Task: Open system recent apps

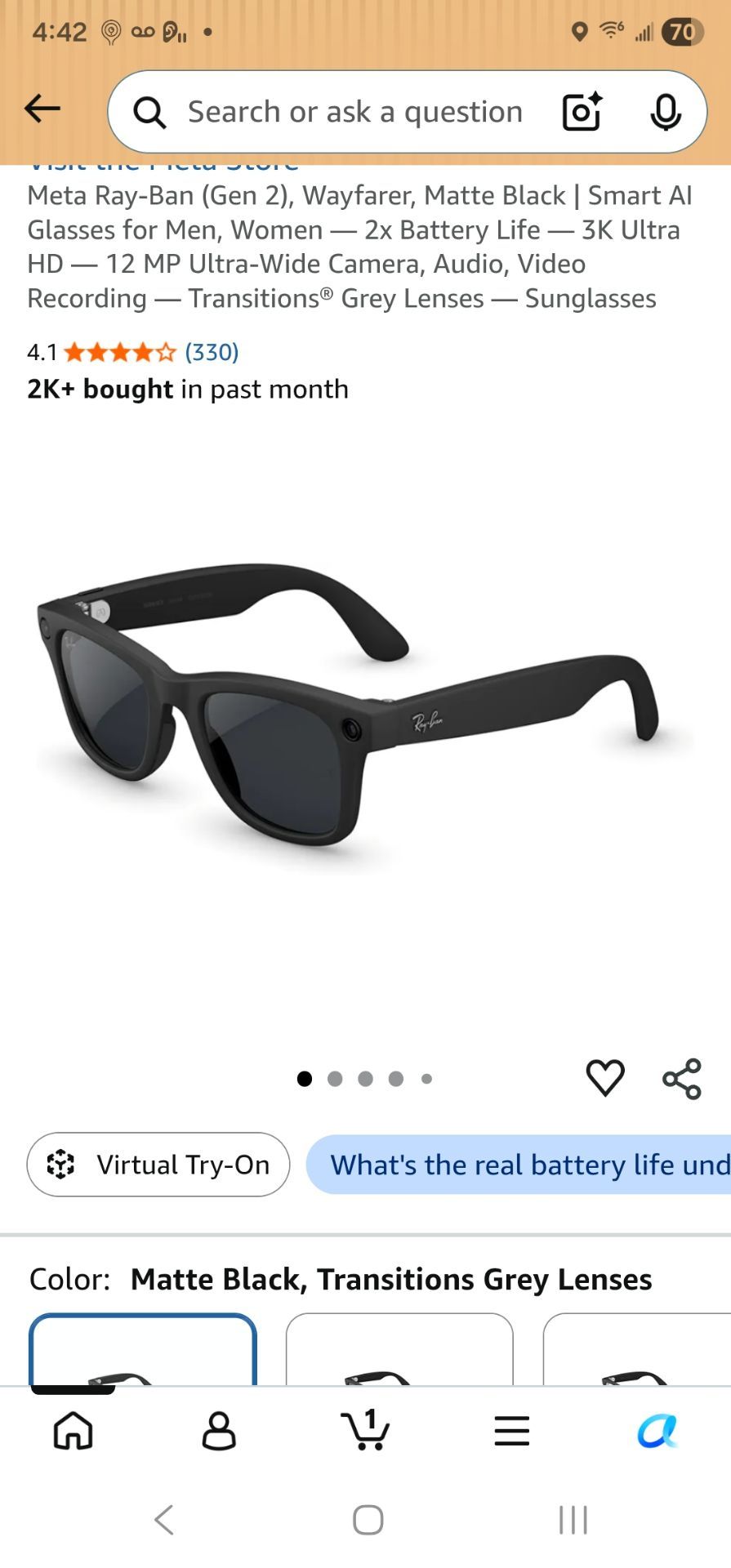Action: click(x=573, y=1520)
